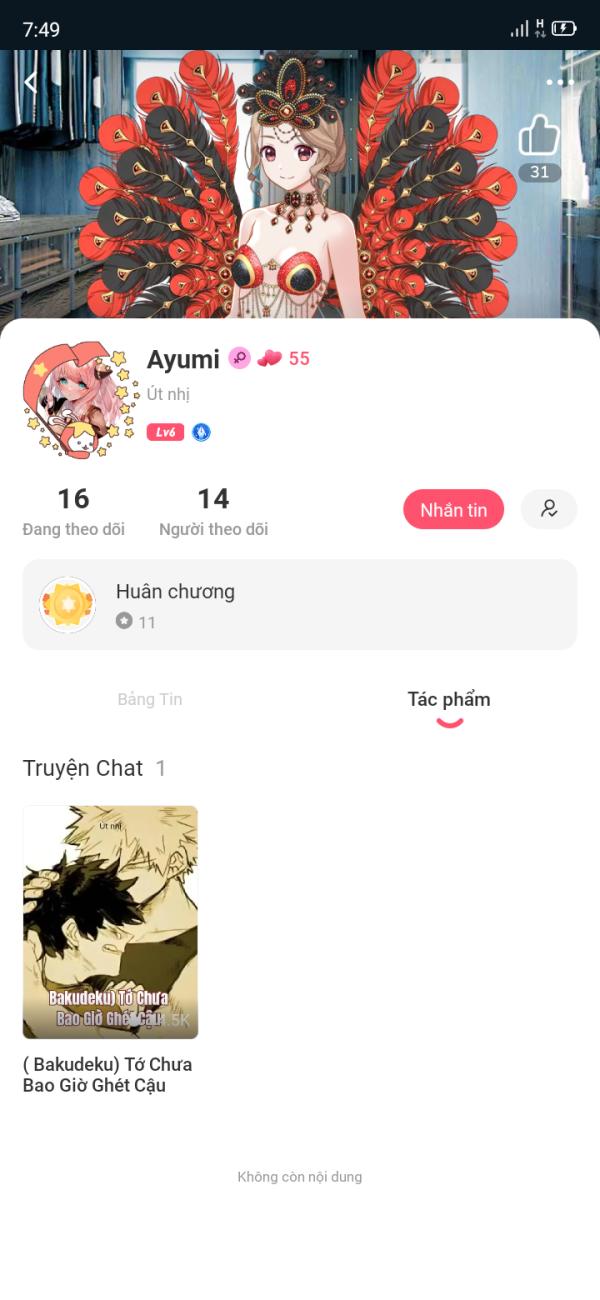View the Người theo dõi followers list
Image resolution: width=600 pixels, height=1300 pixels.
click(x=213, y=511)
